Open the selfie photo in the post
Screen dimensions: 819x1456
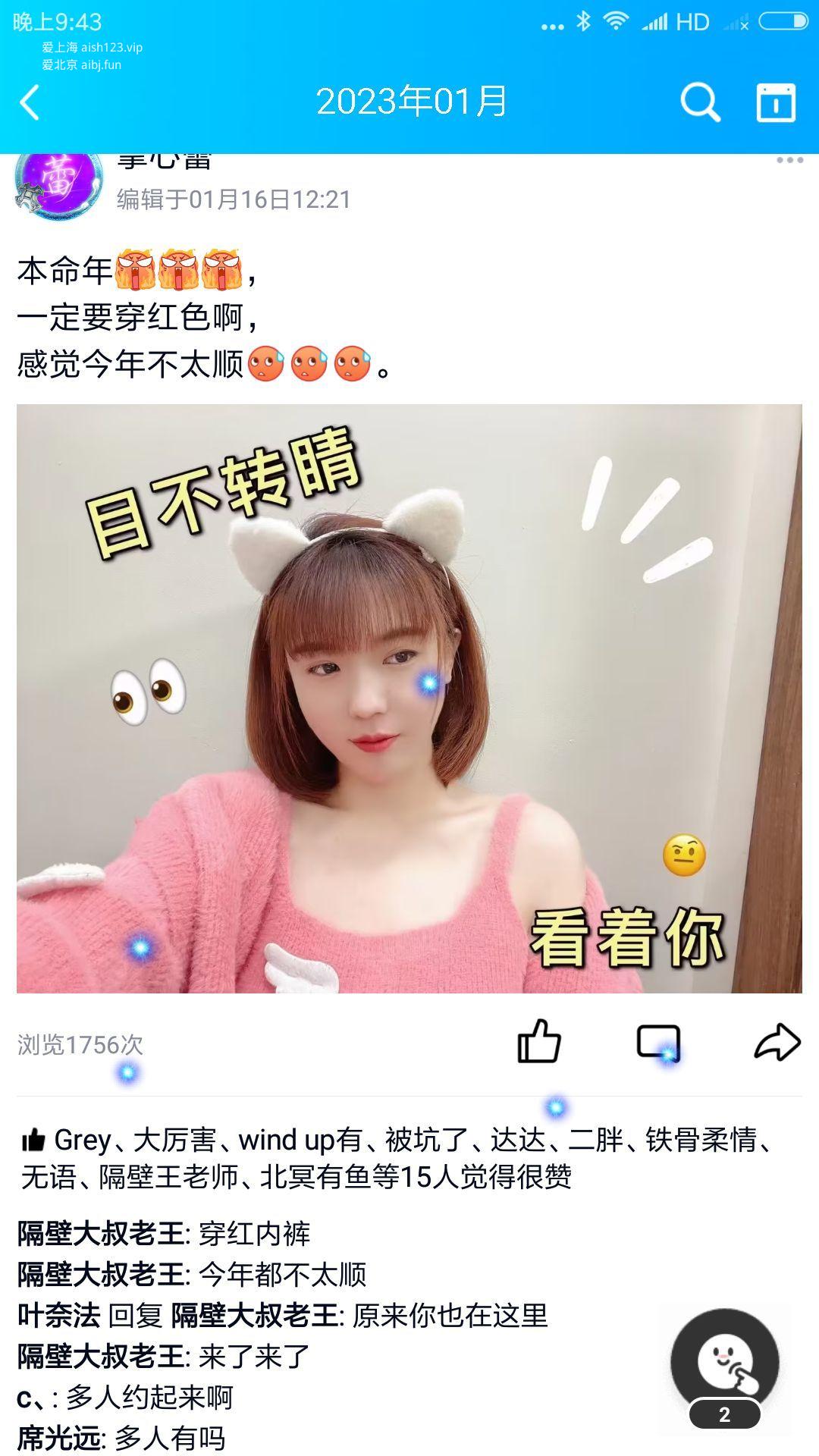409,698
